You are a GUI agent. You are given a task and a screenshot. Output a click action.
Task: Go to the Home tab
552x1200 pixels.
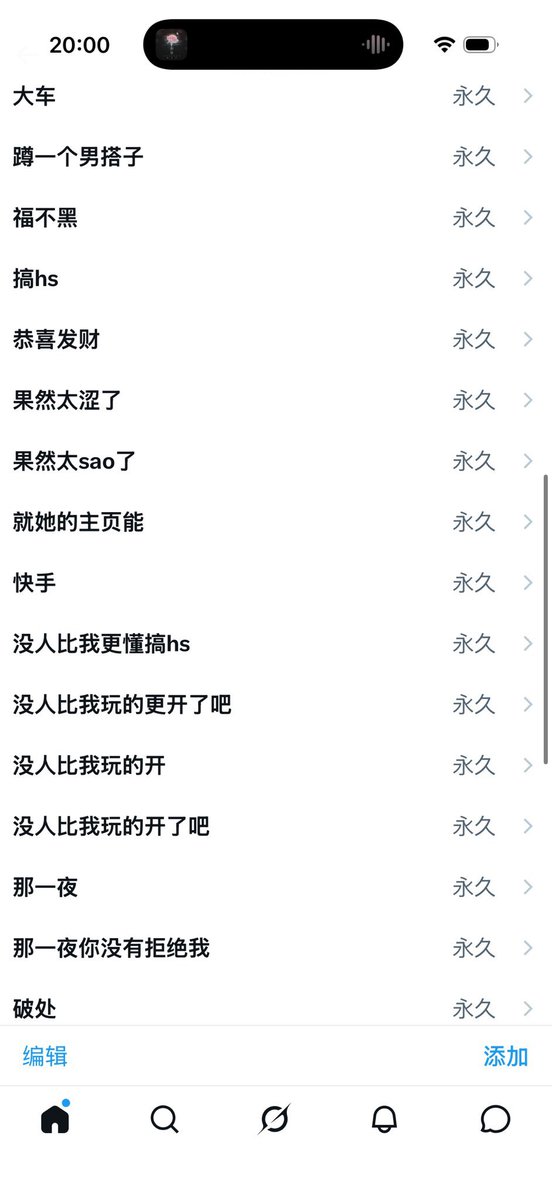coord(56,1119)
